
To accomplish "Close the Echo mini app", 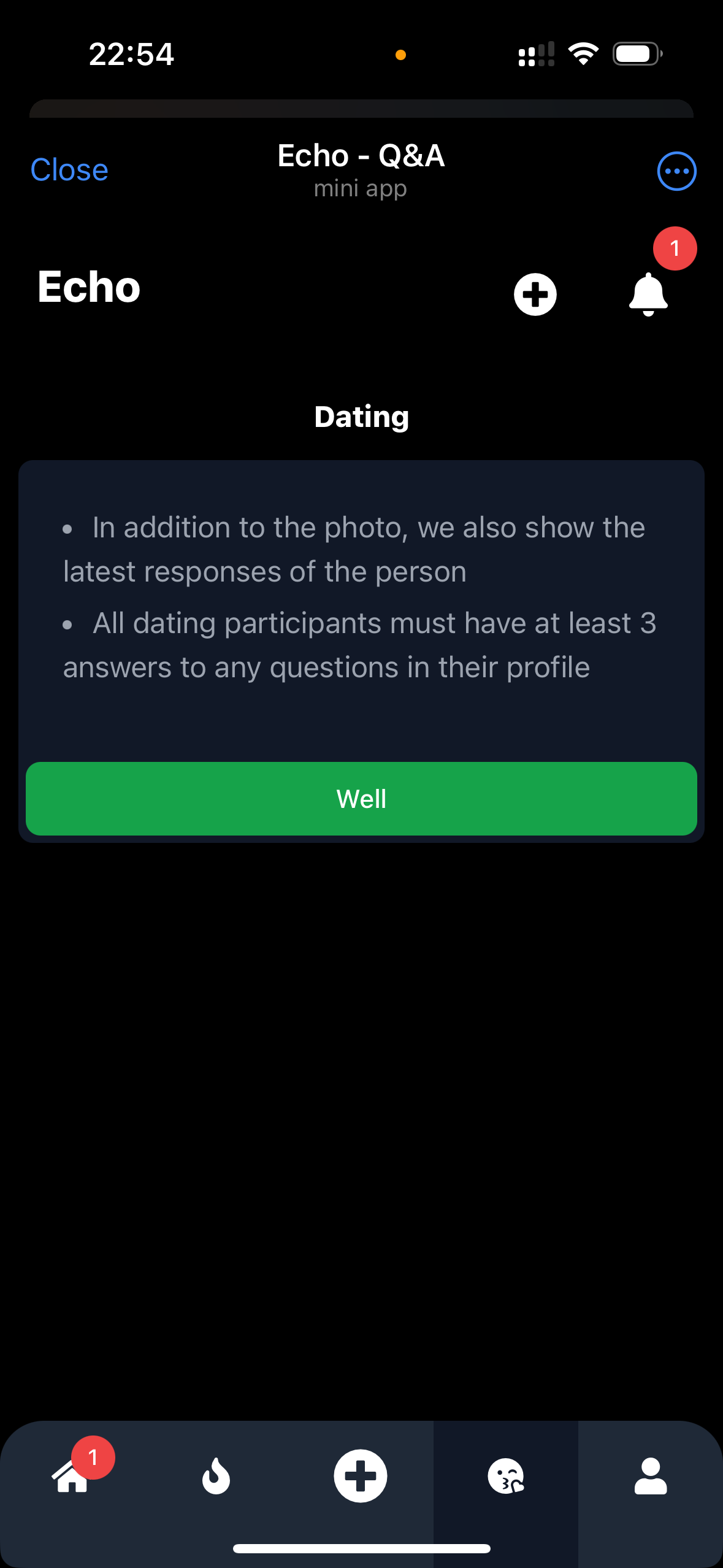I will point(69,170).
